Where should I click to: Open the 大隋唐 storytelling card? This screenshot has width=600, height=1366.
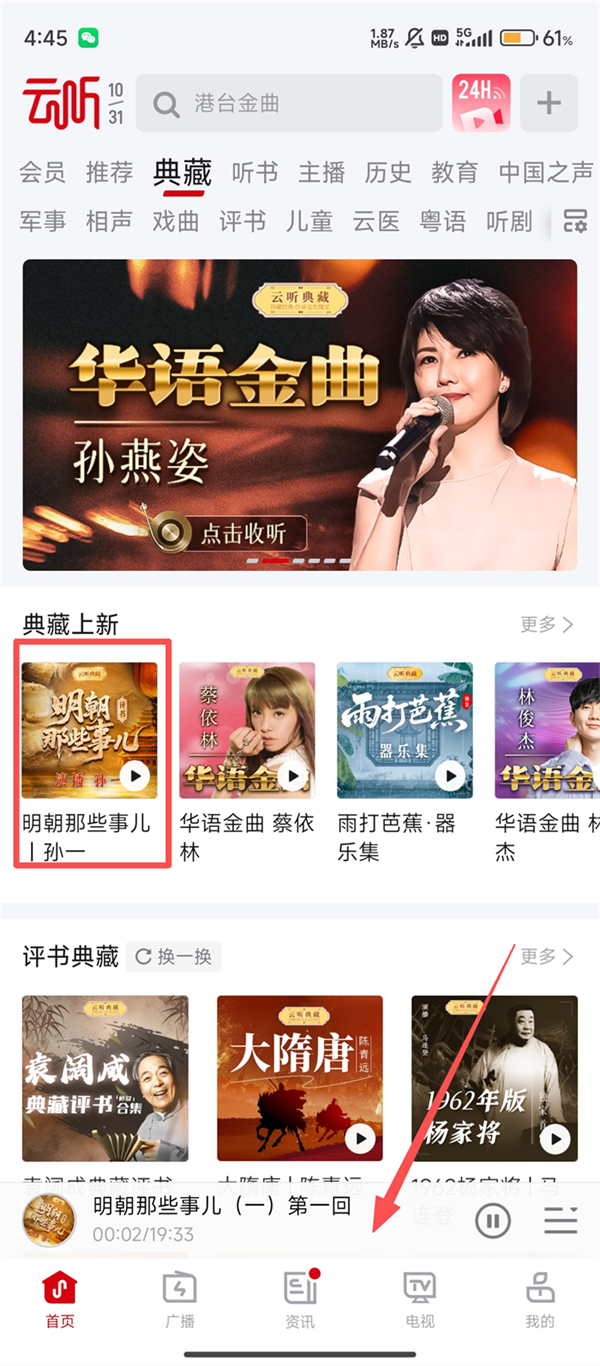(x=300, y=1077)
